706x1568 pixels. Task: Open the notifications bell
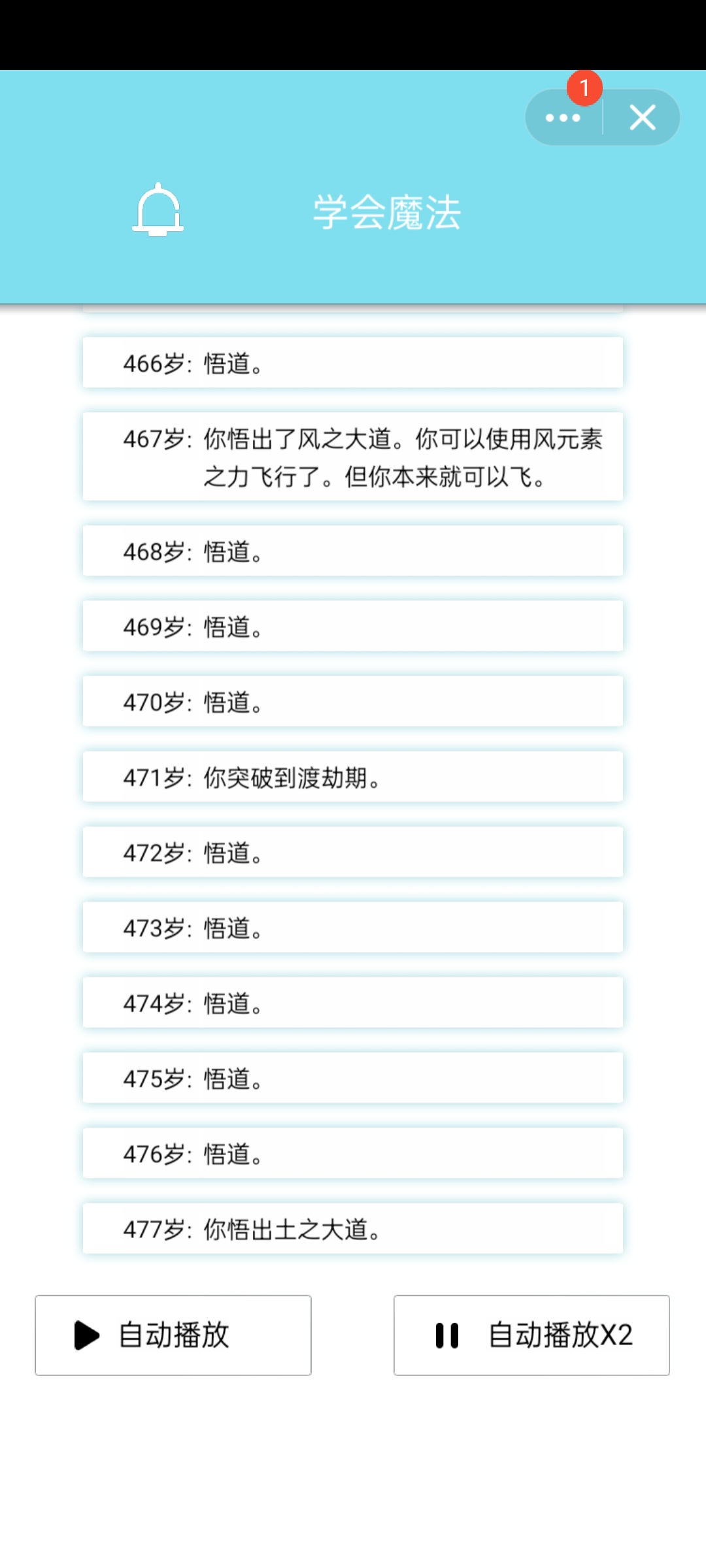158,210
